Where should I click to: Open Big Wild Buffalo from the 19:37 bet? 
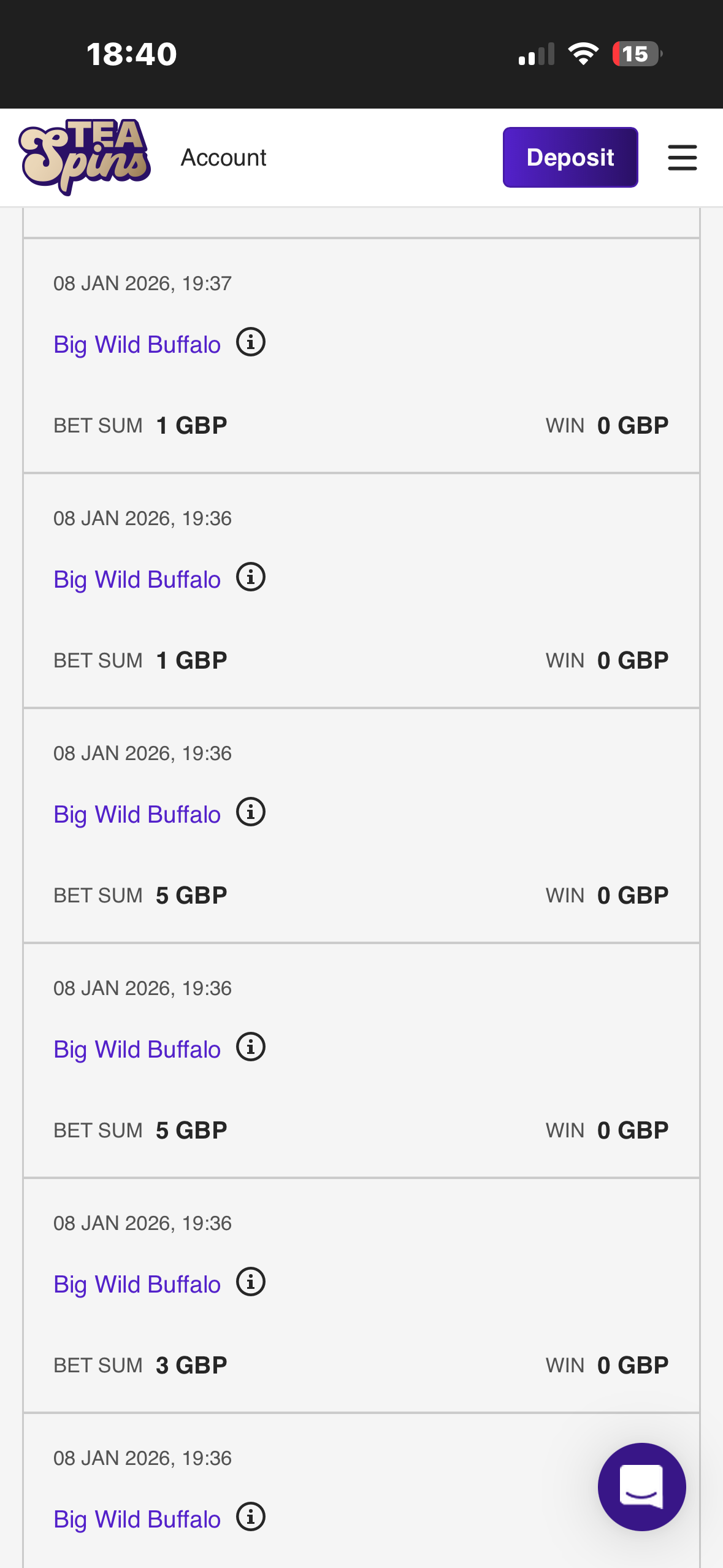click(x=137, y=345)
